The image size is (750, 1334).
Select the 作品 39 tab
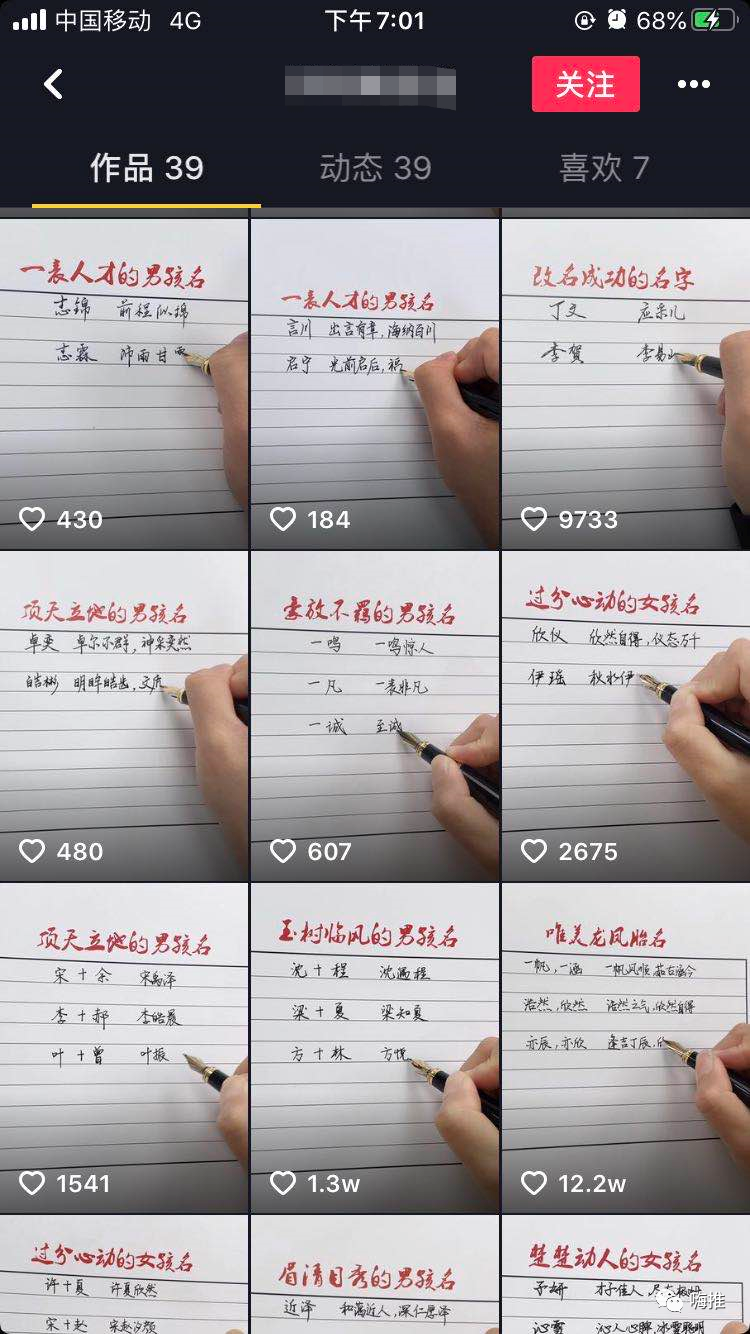147,168
